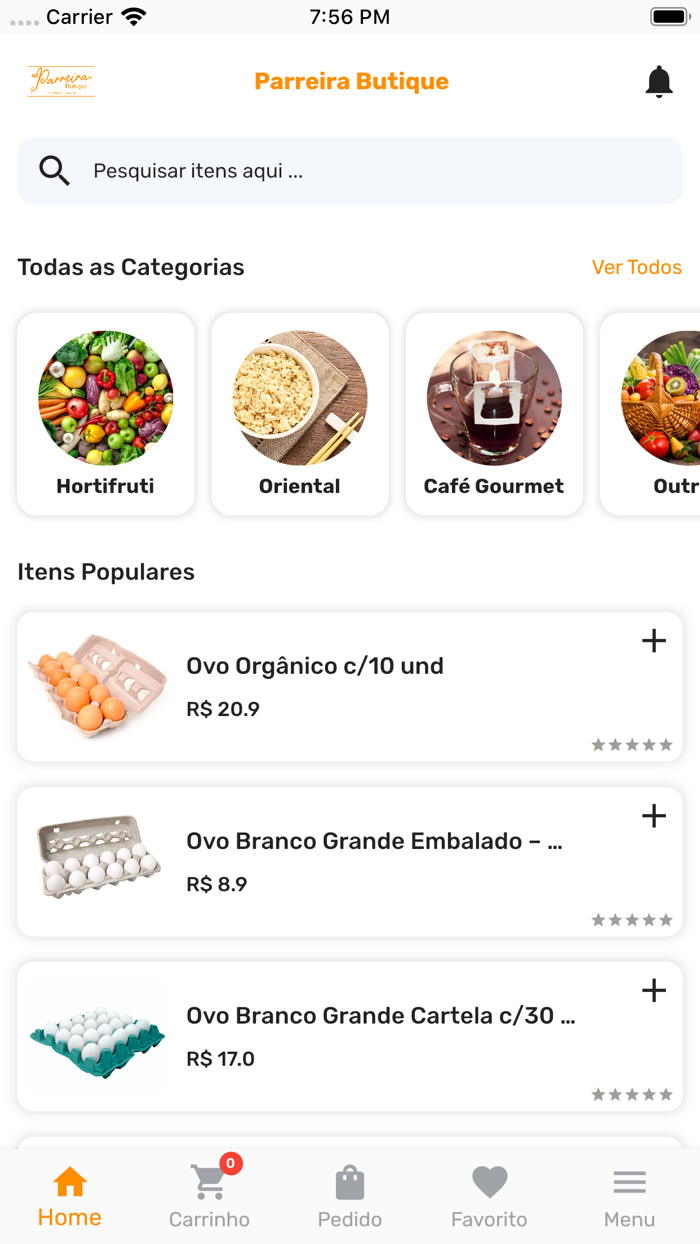Image resolution: width=700 pixels, height=1244 pixels.
Task: Open the Ovo Branco Grande Embalado item
Action: coord(374,842)
